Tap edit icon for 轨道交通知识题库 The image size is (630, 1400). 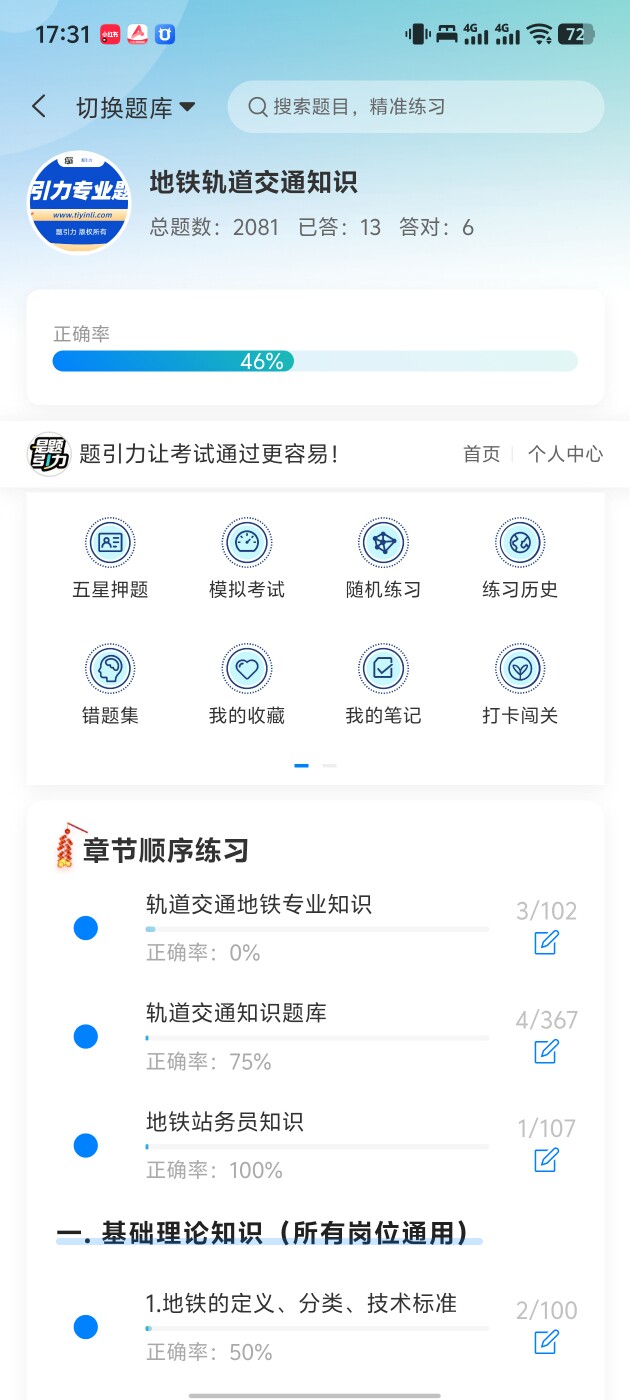(x=546, y=1051)
